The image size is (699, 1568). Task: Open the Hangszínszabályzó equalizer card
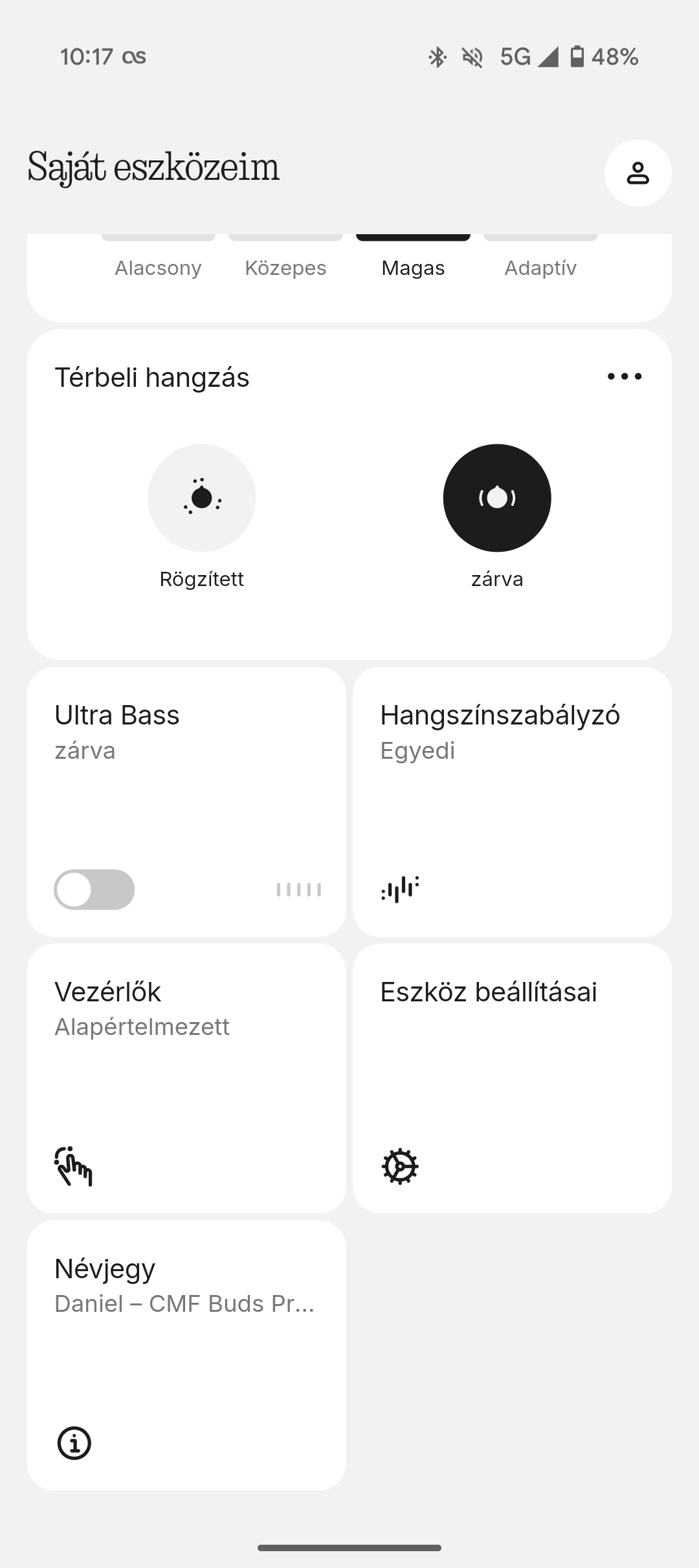pos(513,802)
